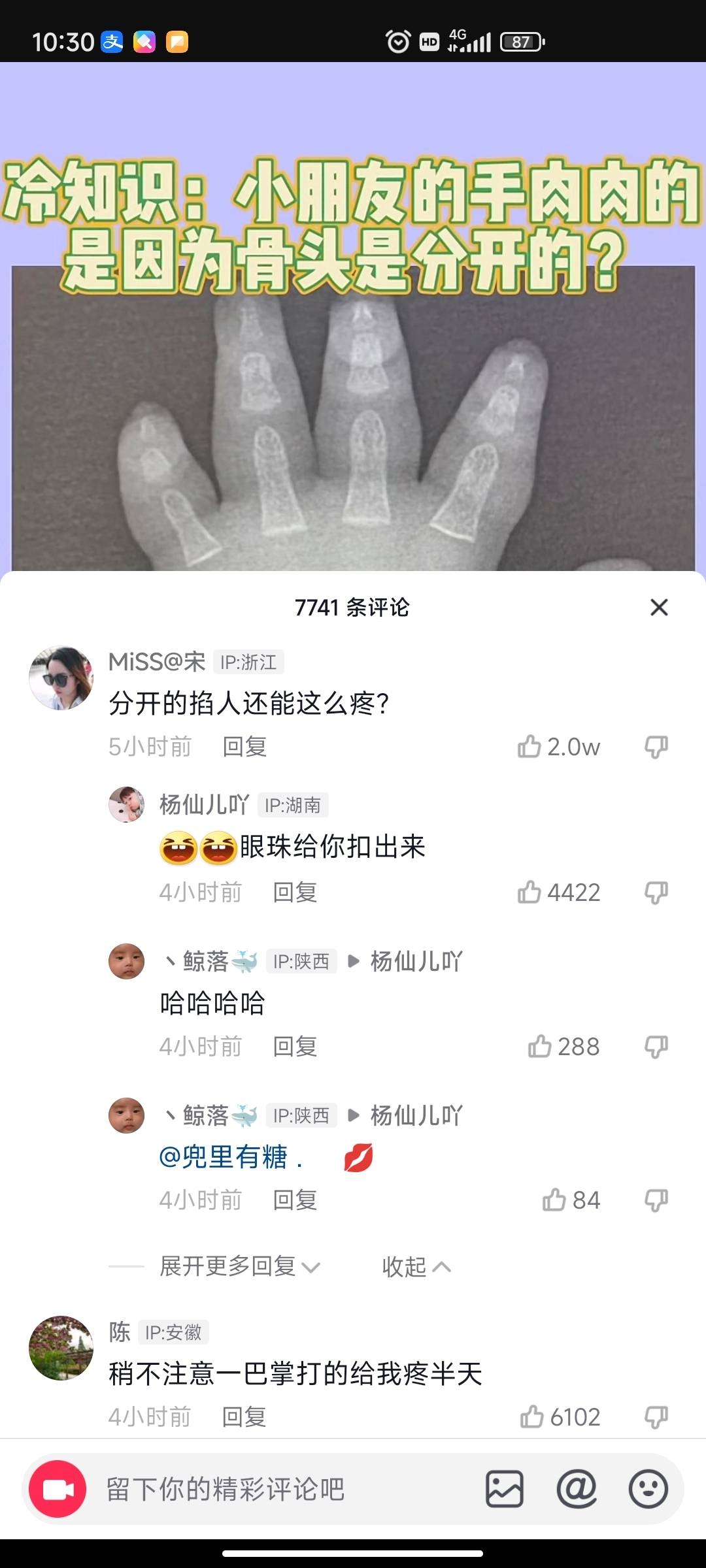Open the video comment camera button
This screenshot has height=1568, width=706.
[x=58, y=1489]
